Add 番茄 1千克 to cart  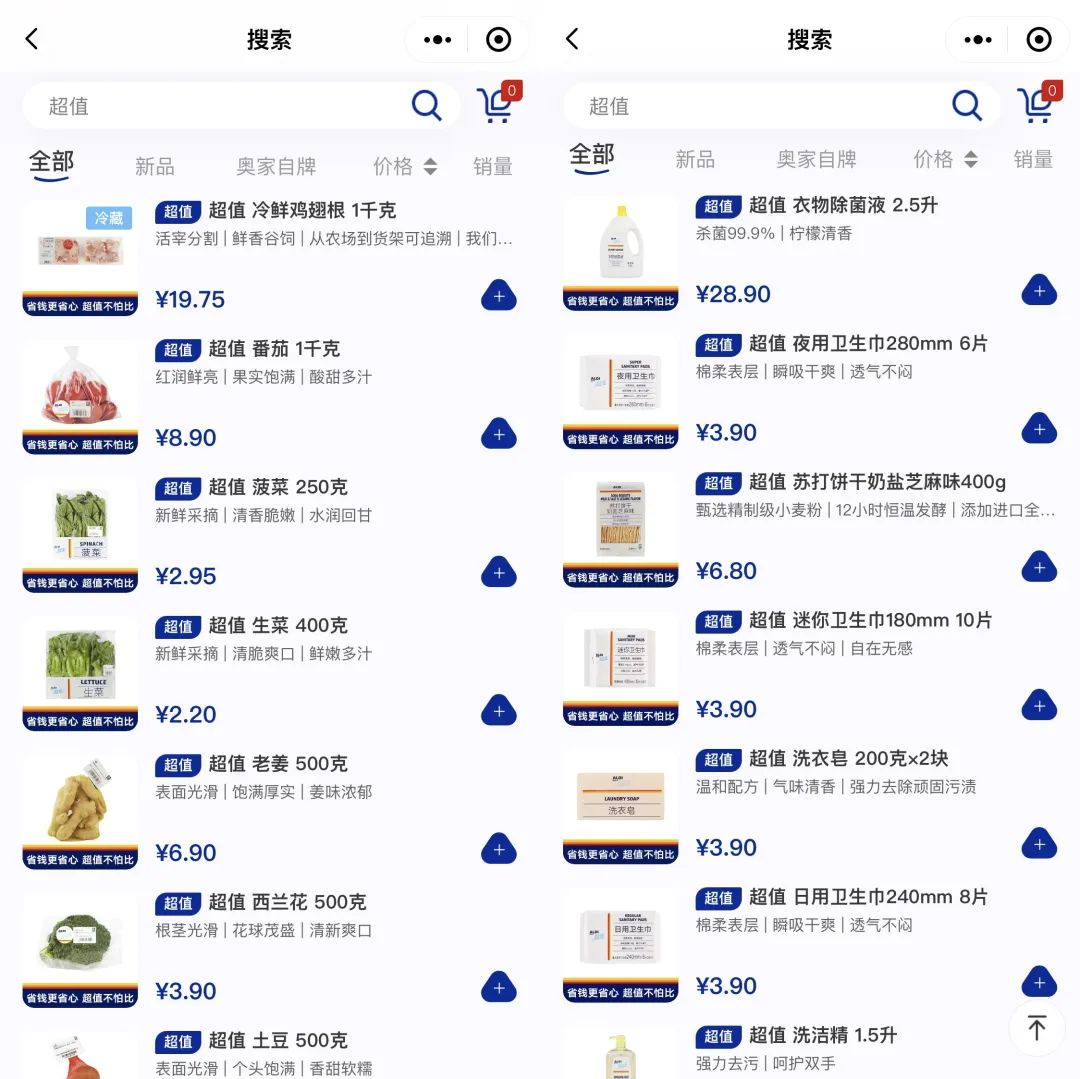coord(499,434)
